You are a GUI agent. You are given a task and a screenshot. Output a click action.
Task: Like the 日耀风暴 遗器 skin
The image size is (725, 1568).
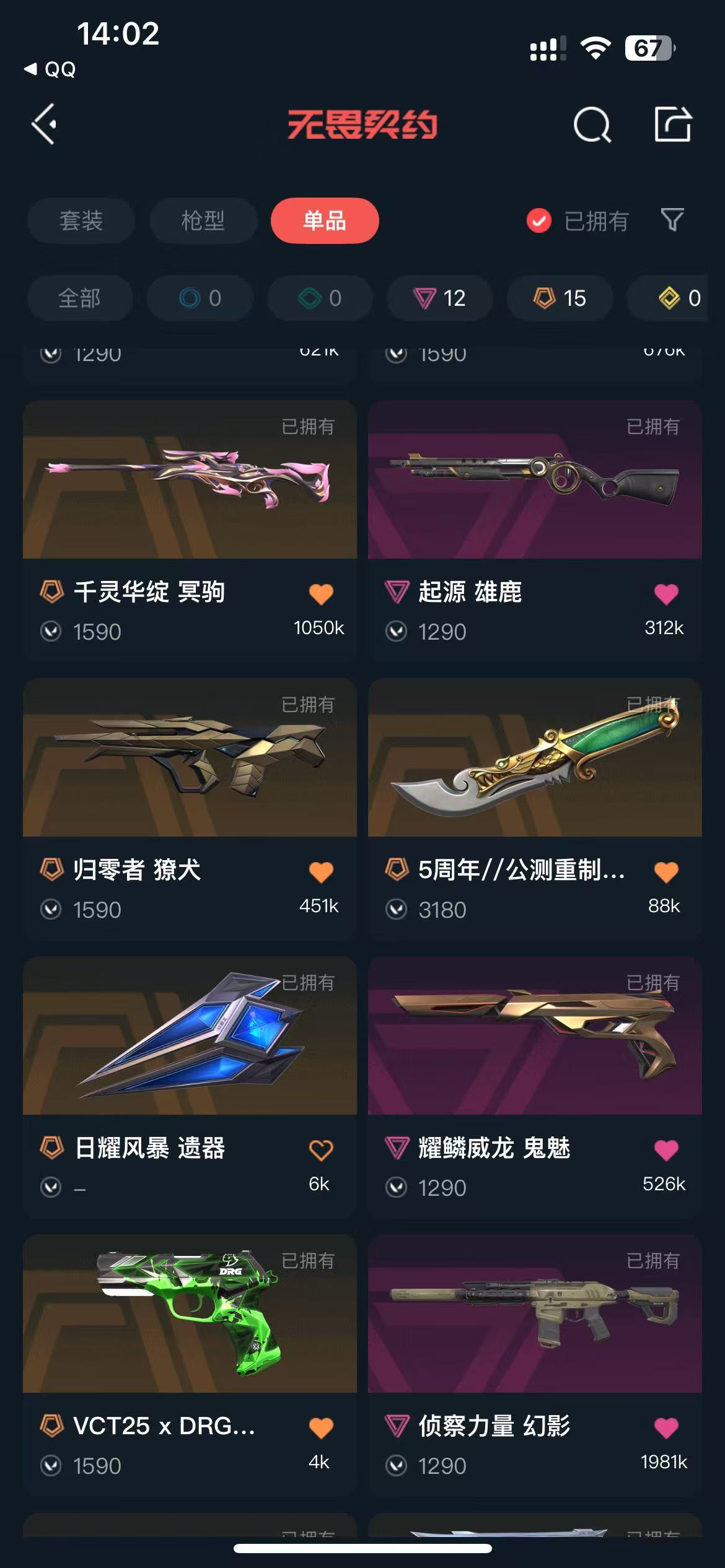[321, 1150]
